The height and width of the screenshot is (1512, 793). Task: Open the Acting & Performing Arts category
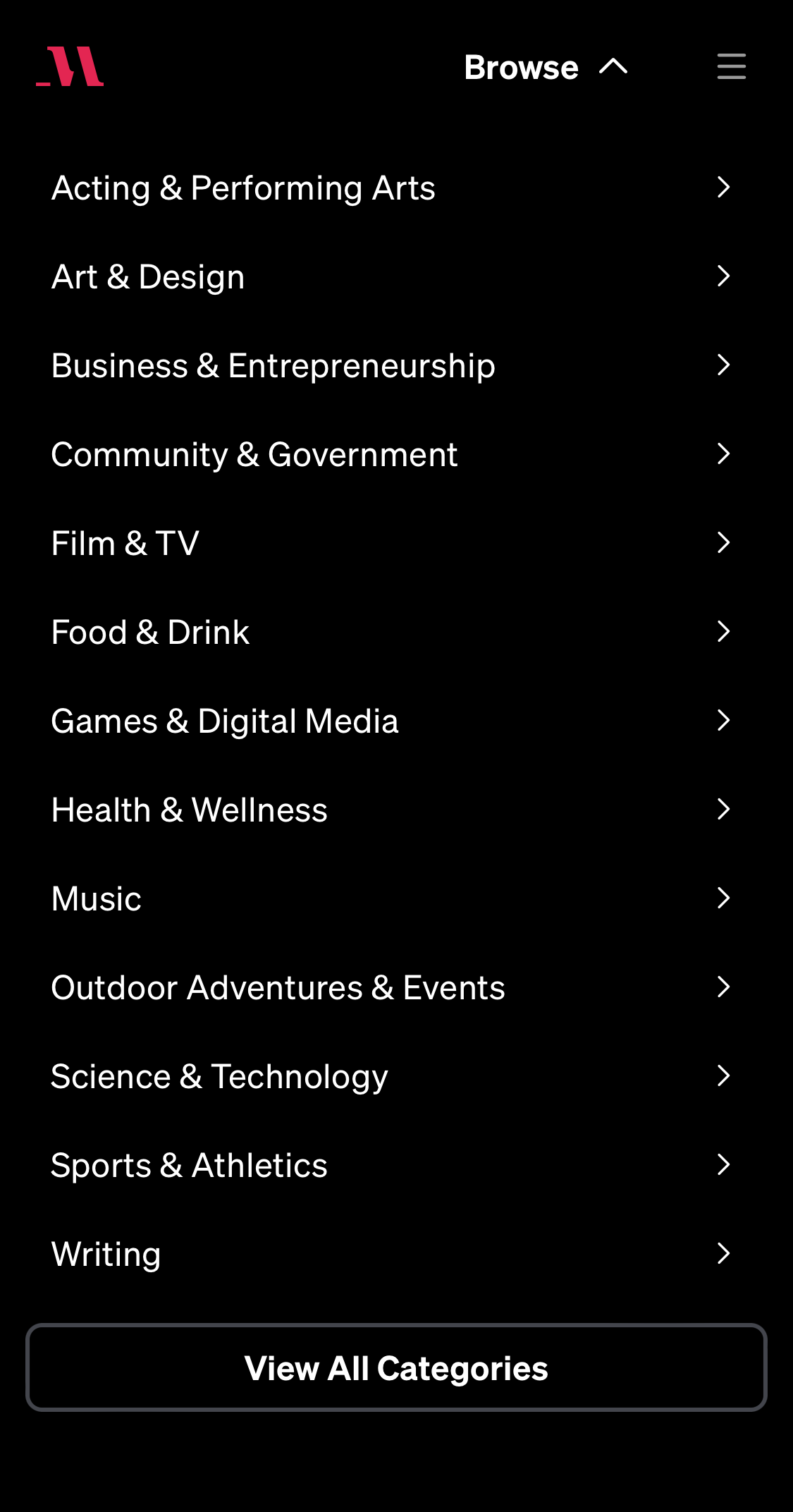pyautogui.click(x=243, y=187)
